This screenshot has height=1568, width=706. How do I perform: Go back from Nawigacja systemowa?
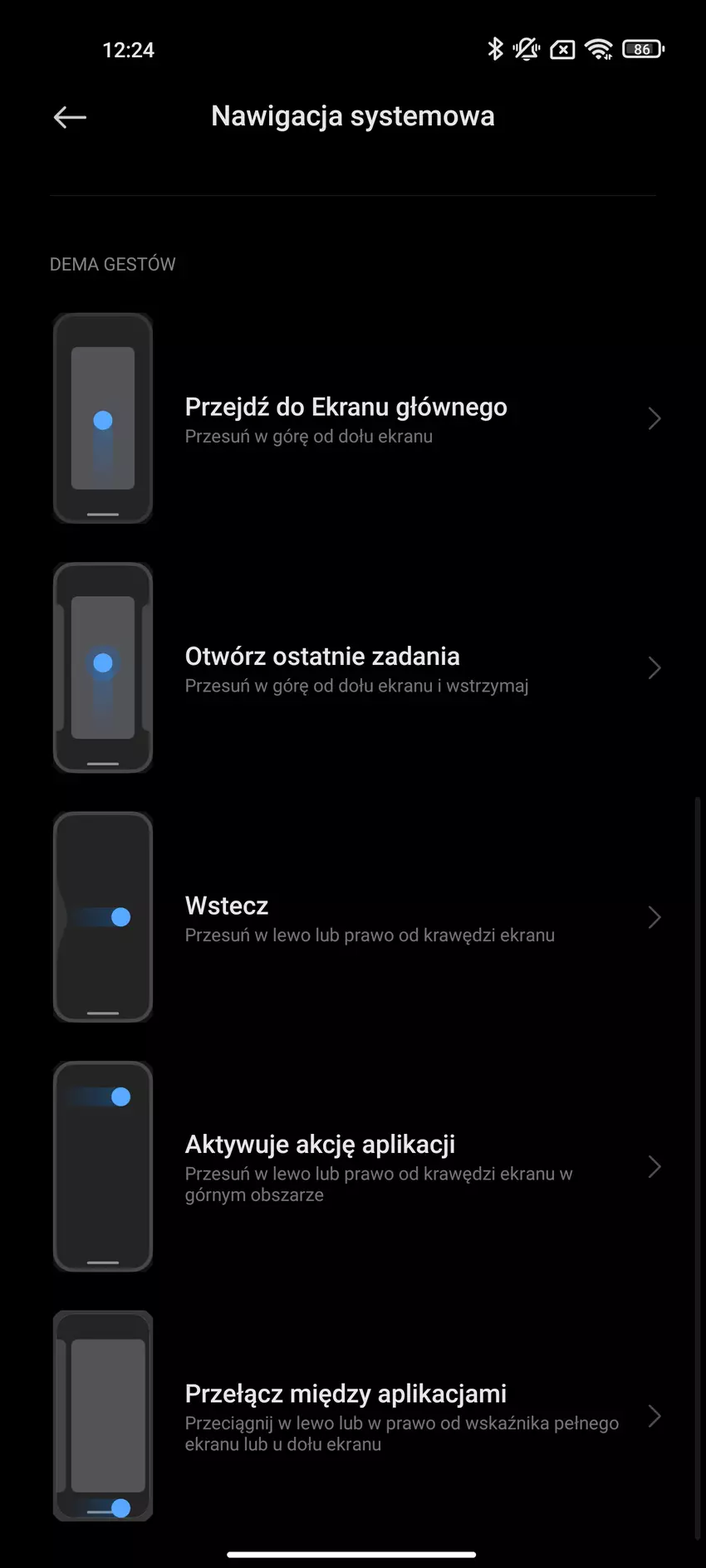(x=70, y=117)
